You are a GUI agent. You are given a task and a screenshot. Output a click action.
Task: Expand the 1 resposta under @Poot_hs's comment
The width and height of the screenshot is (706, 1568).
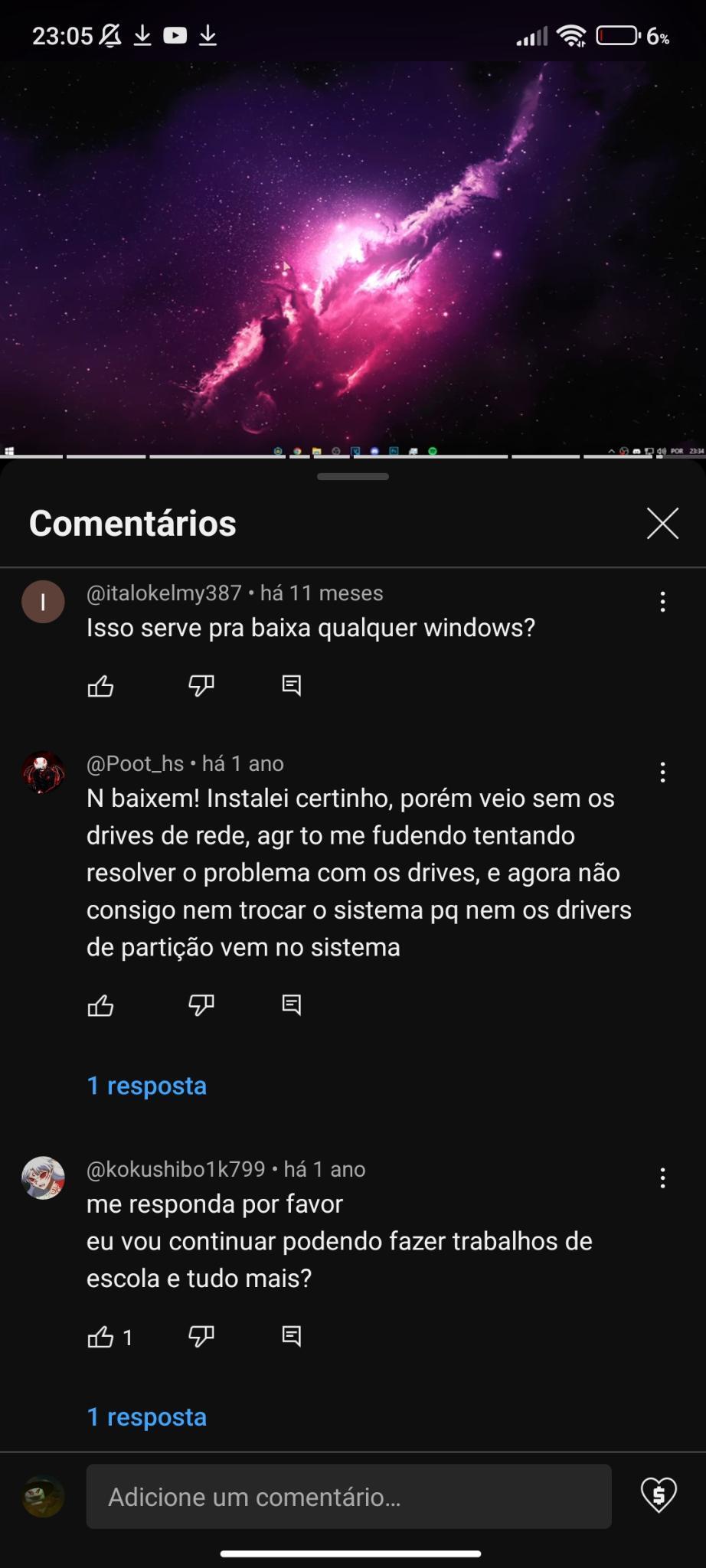click(x=147, y=1086)
